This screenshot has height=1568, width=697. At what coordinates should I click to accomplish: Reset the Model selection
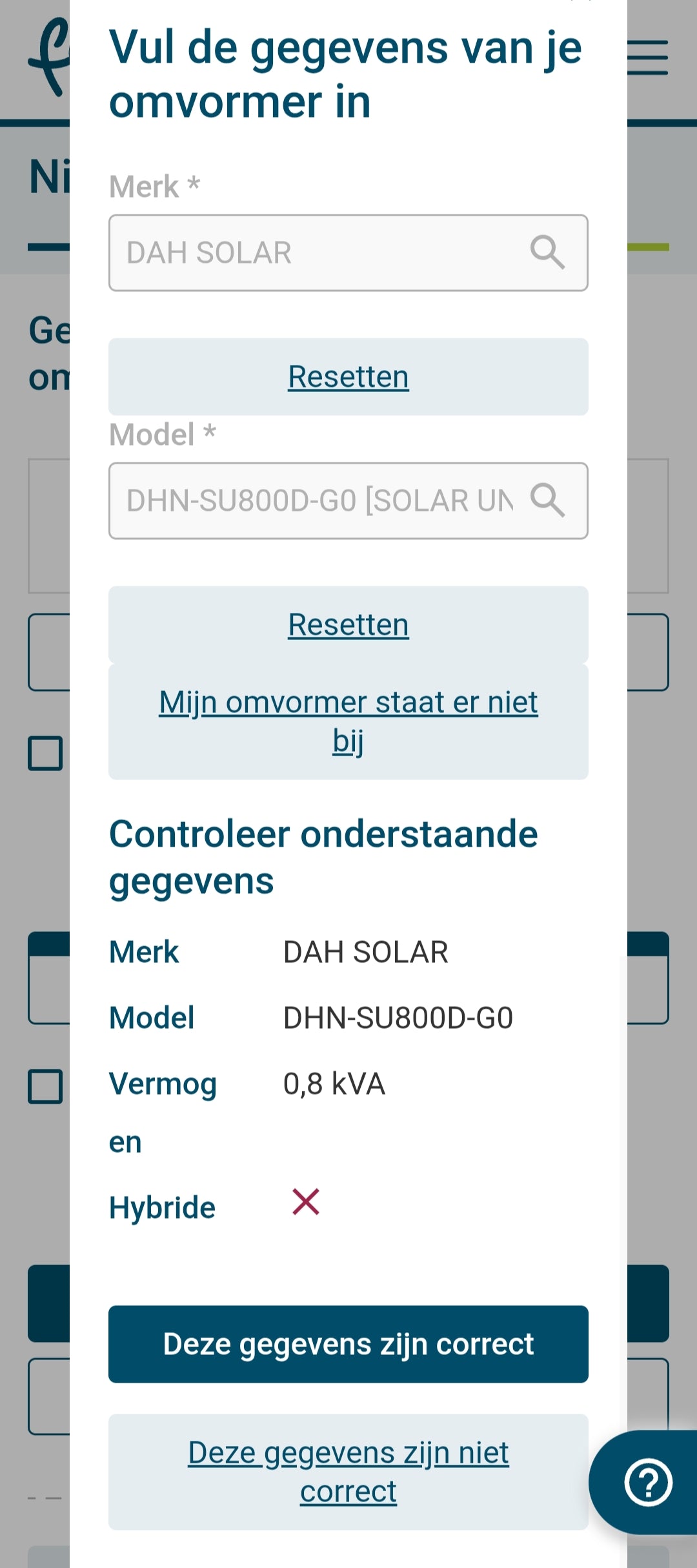point(348,624)
